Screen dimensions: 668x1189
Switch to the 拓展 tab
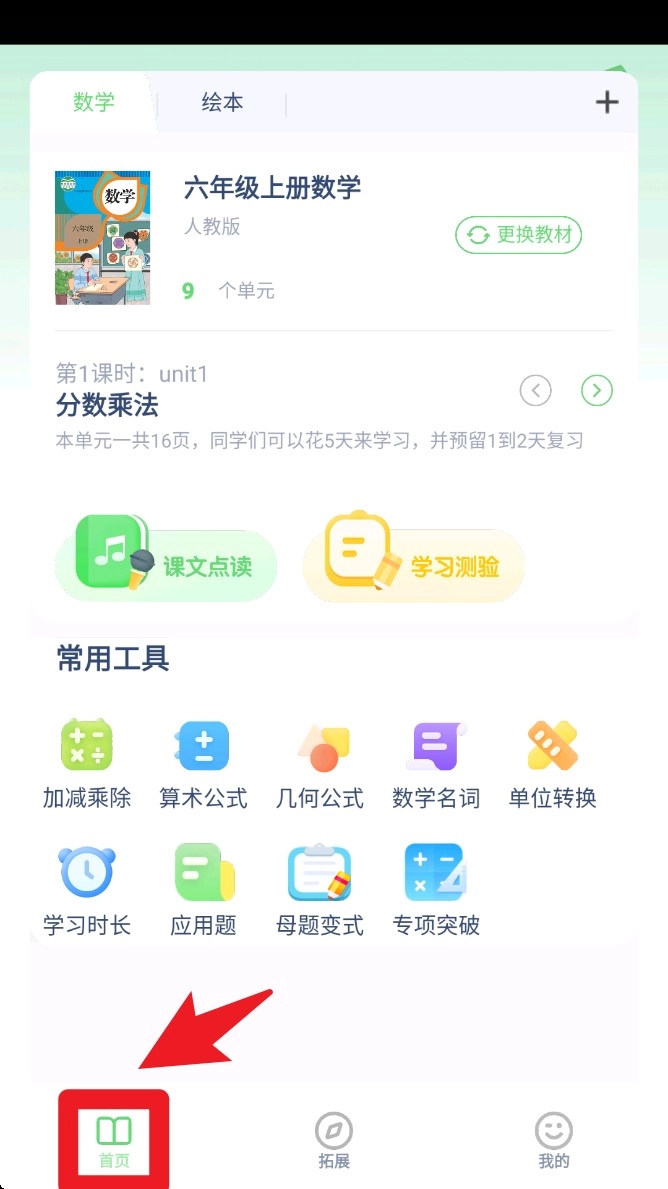pyautogui.click(x=334, y=1142)
